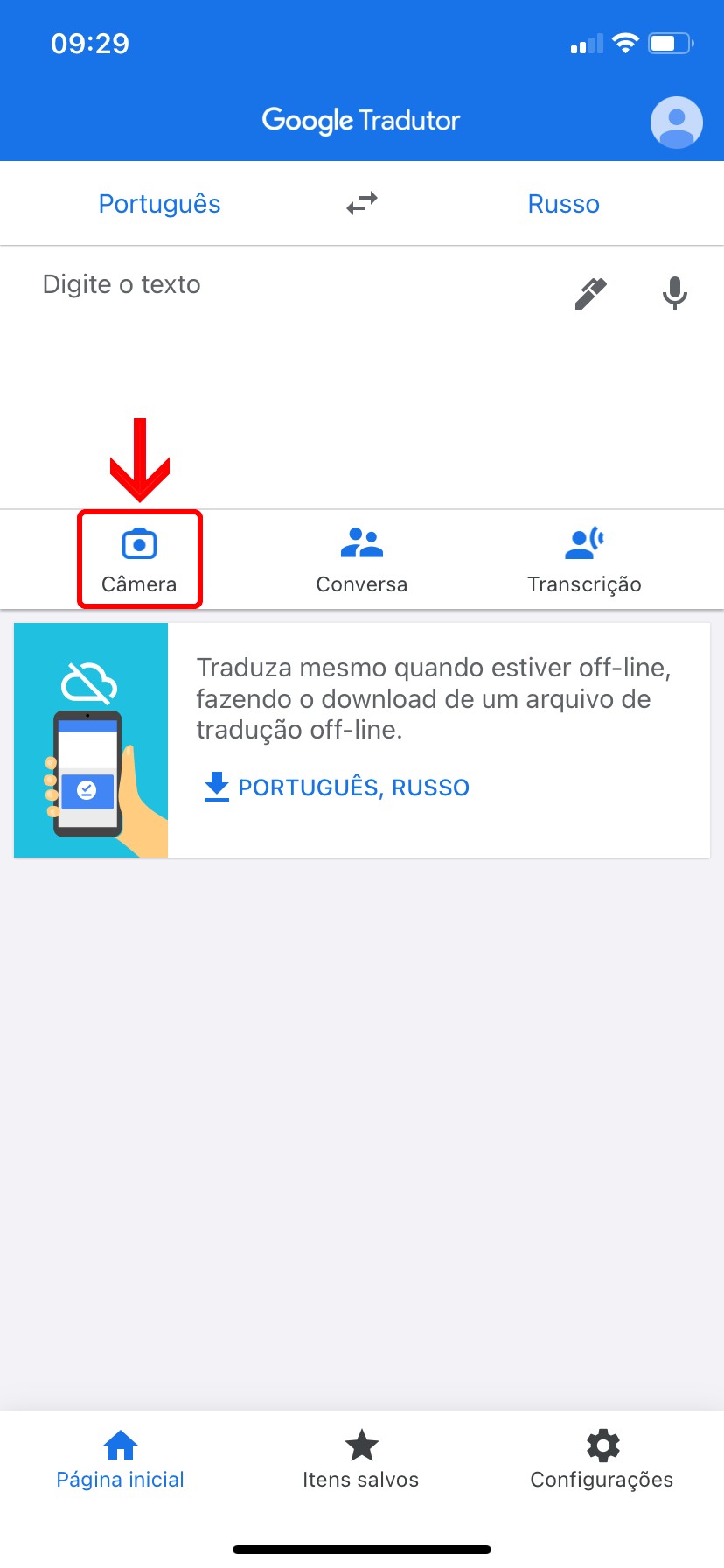Start Conversa mode
Viewport: 724px width, 1568px height.
[361, 560]
